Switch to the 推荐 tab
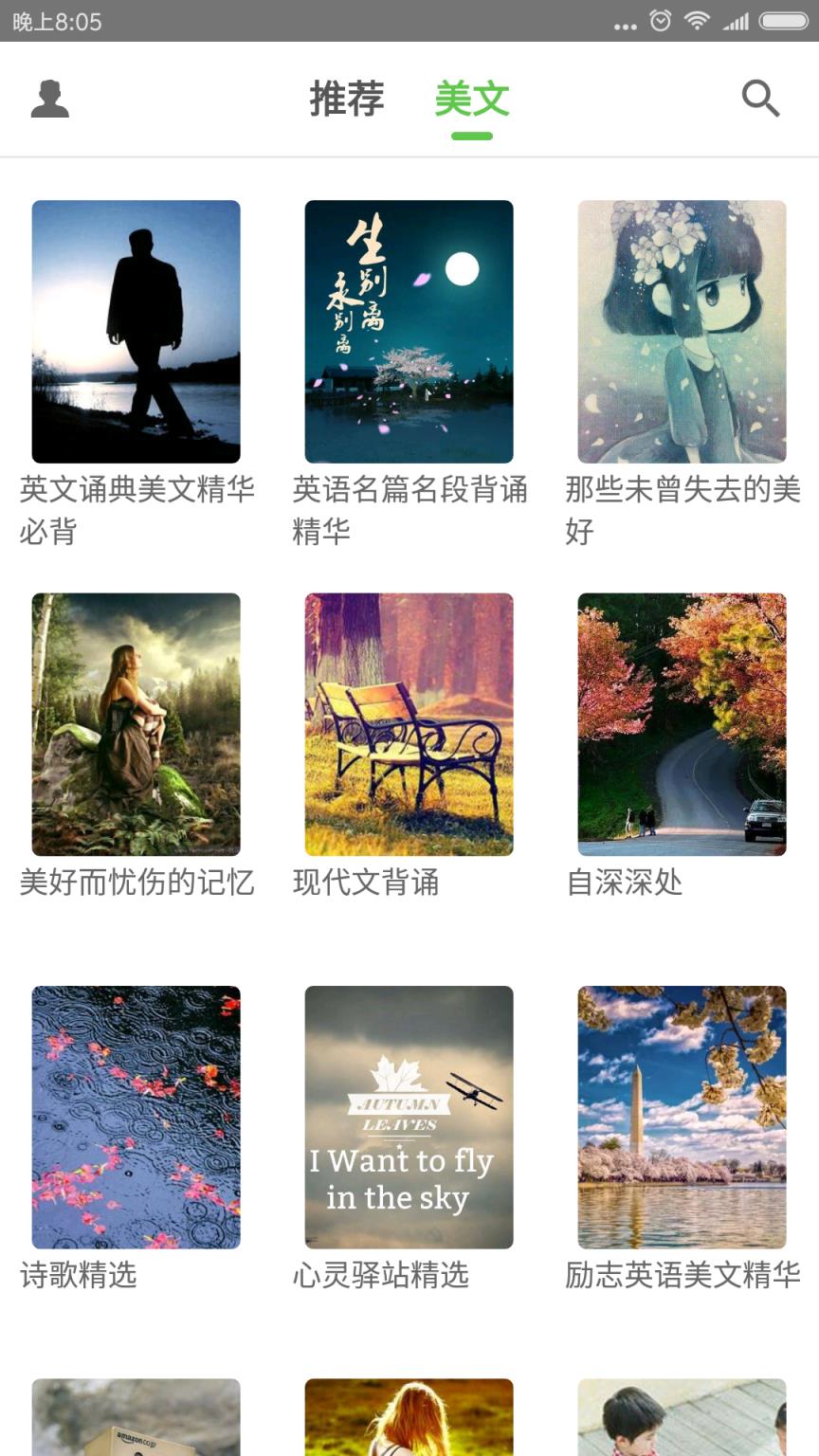The height and width of the screenshot is (1456, 819). coord(348,98)
